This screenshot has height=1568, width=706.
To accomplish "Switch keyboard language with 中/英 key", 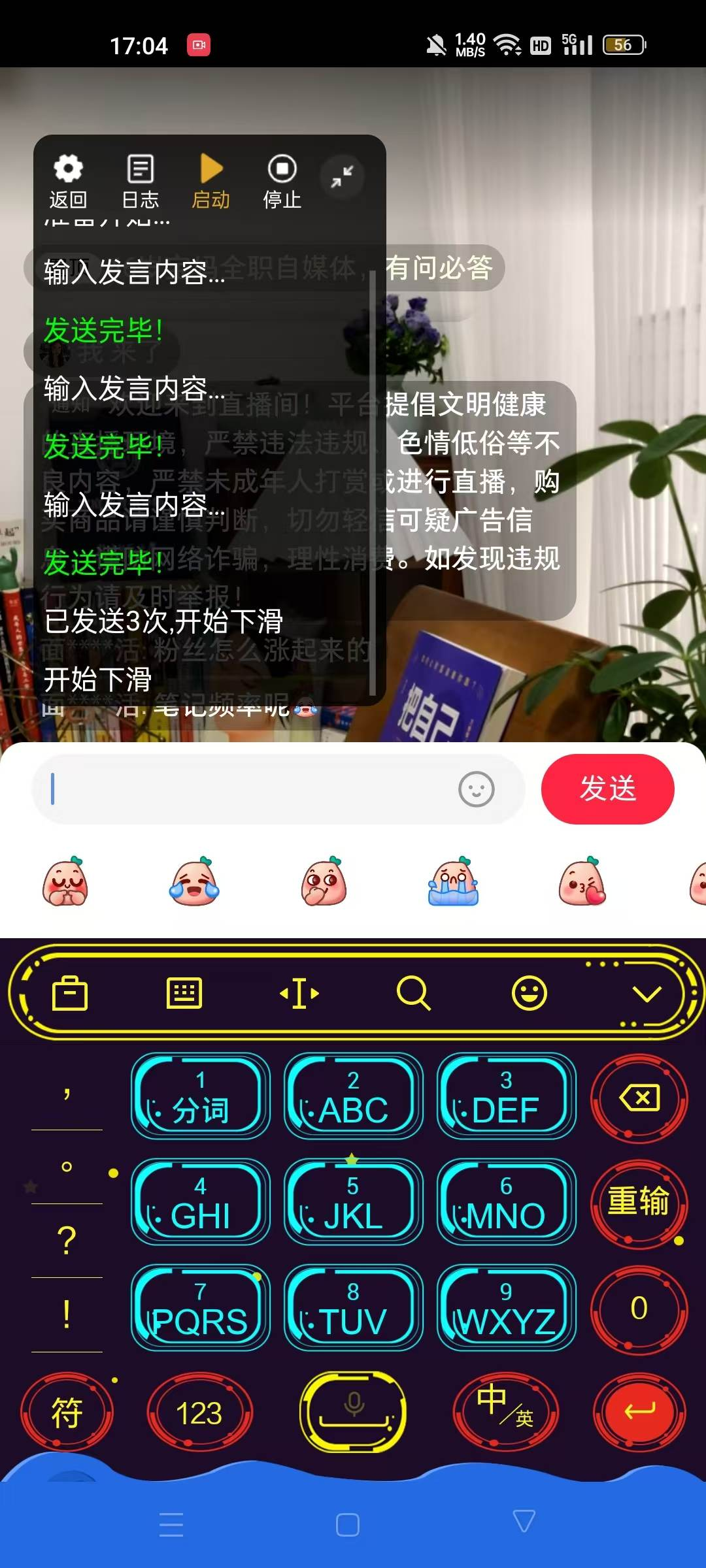I will [x=505, y=1413].
